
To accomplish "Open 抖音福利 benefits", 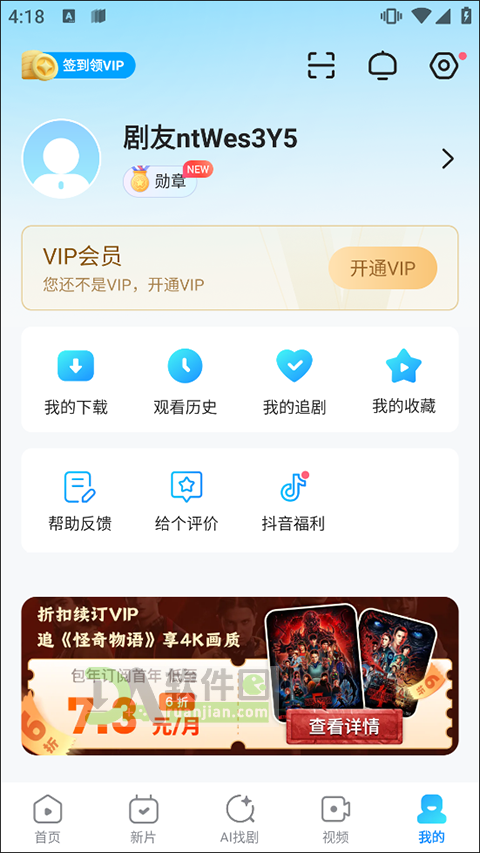I will pyautogui.click(x=293, y=501).
